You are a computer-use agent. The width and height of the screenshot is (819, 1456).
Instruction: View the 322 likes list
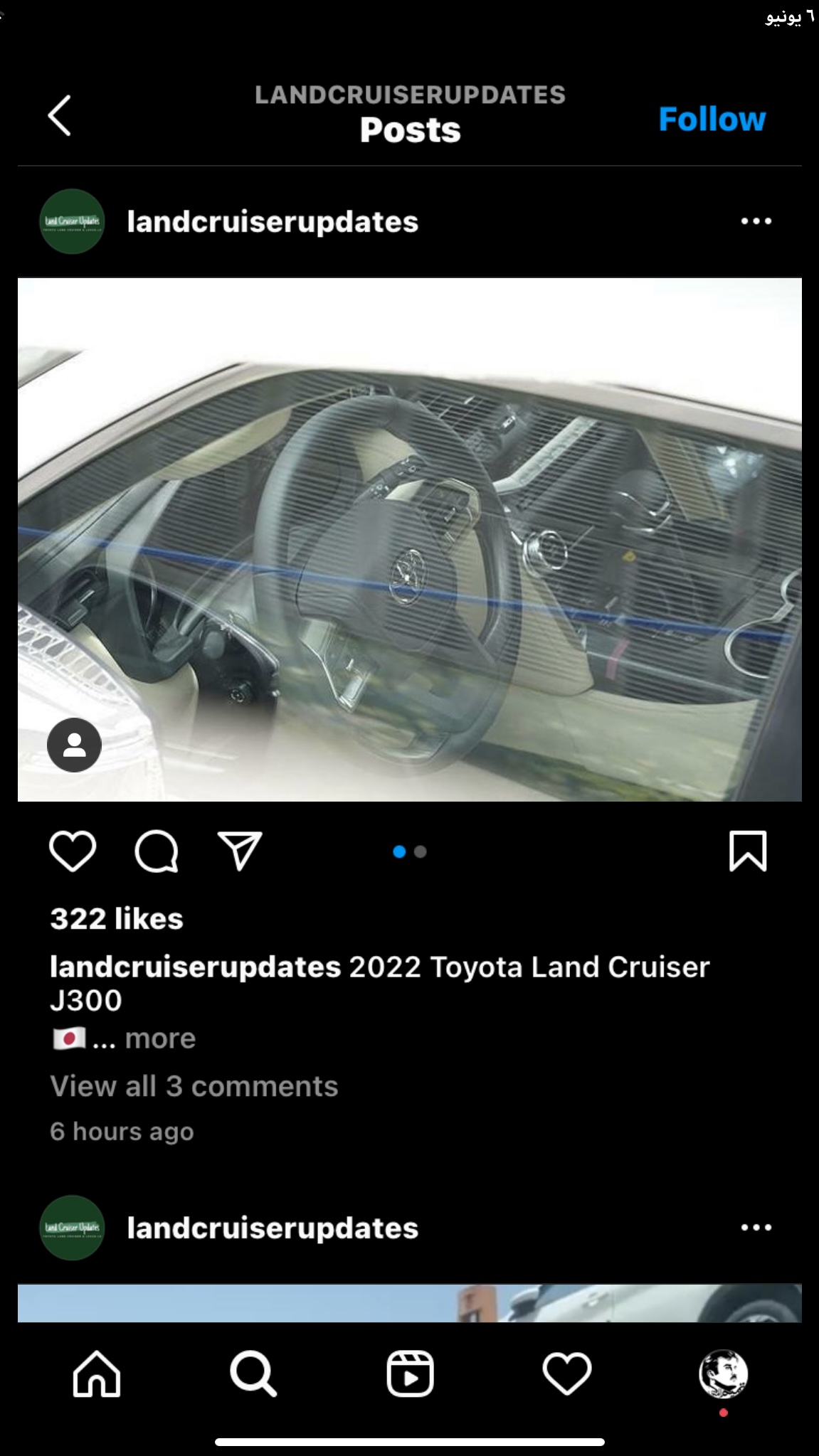[117, 919]
